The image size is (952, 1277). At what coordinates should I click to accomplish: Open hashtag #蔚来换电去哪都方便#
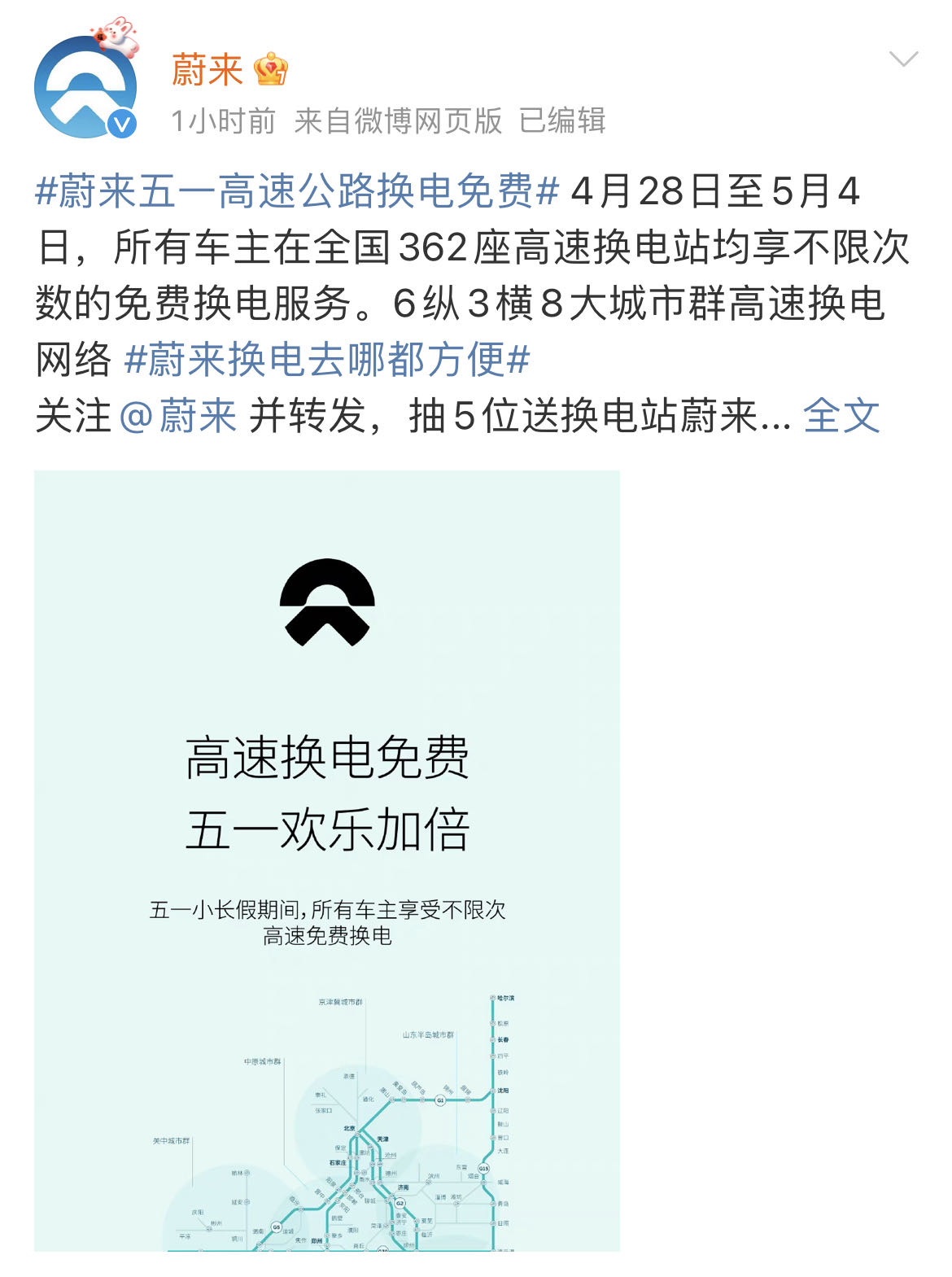point(327,359)
